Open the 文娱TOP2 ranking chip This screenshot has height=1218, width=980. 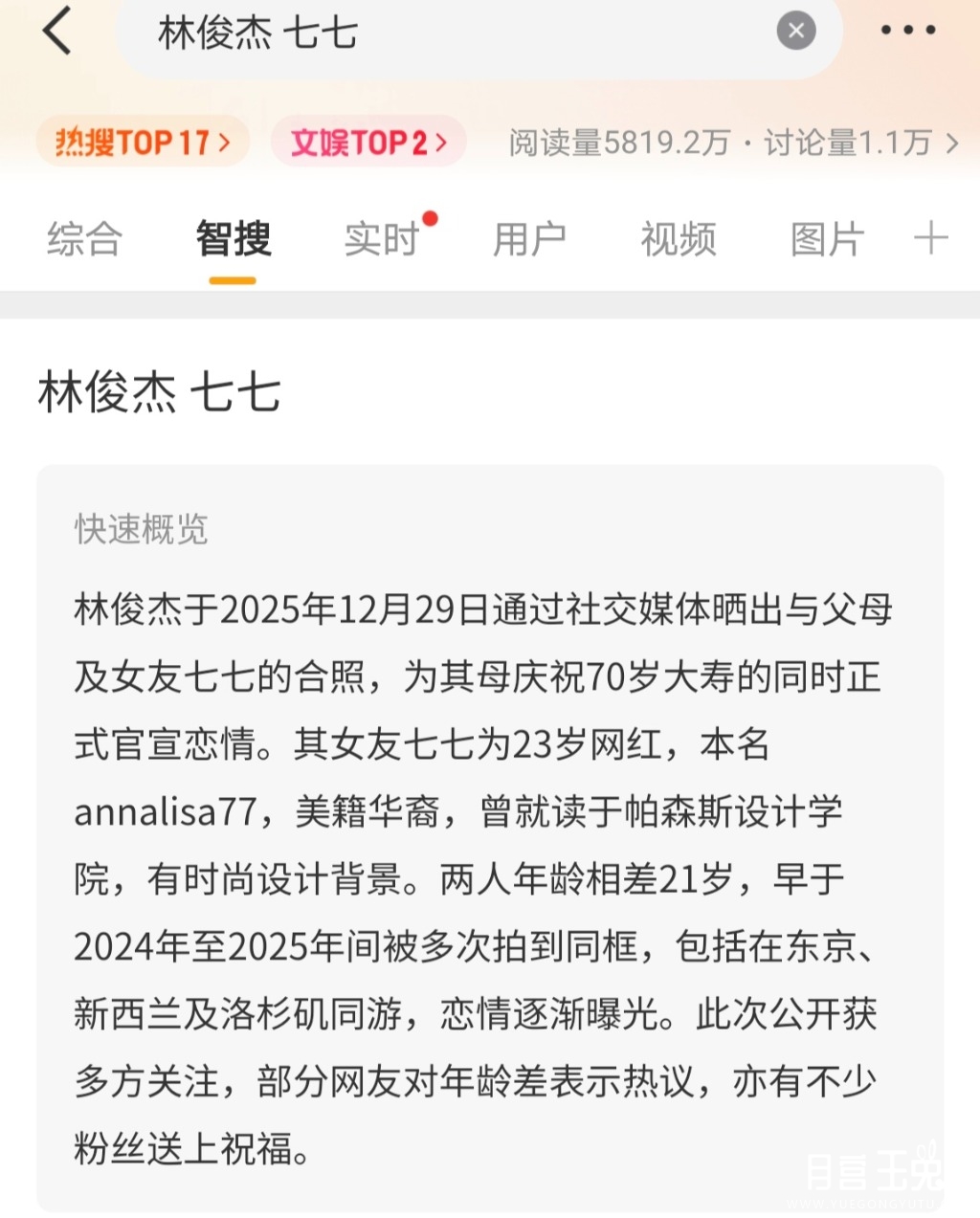pos(368,143)
